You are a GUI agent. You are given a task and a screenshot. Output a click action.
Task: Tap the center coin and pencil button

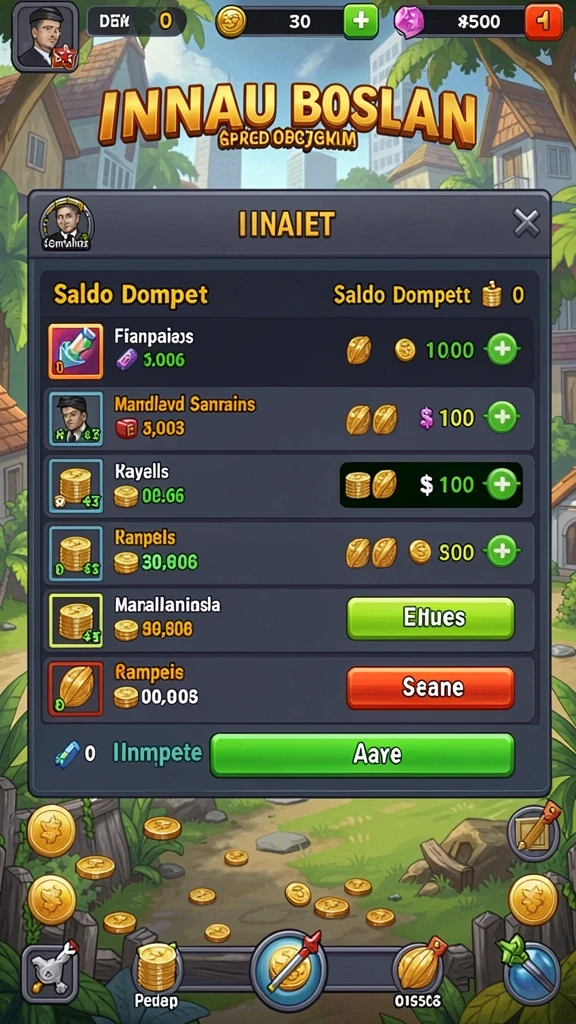(x=288, y=970)
